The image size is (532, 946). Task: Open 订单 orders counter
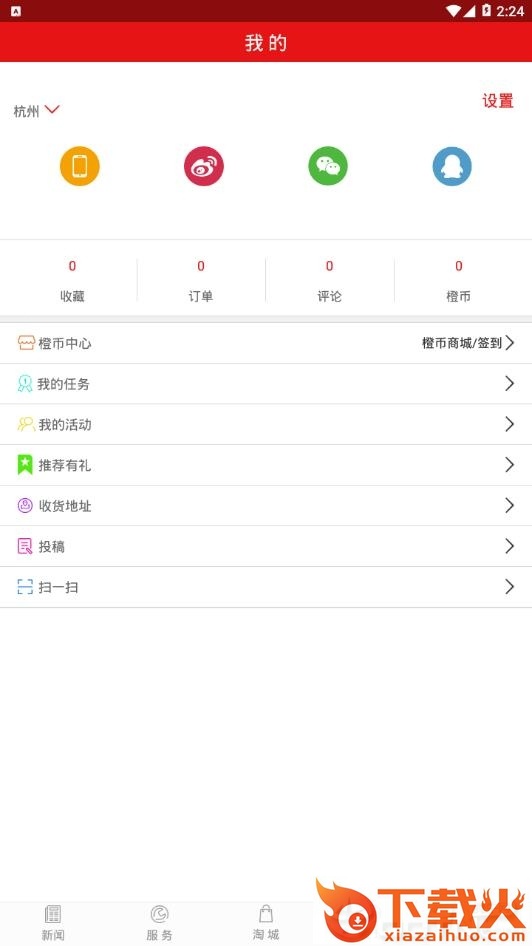pos(201,281)
